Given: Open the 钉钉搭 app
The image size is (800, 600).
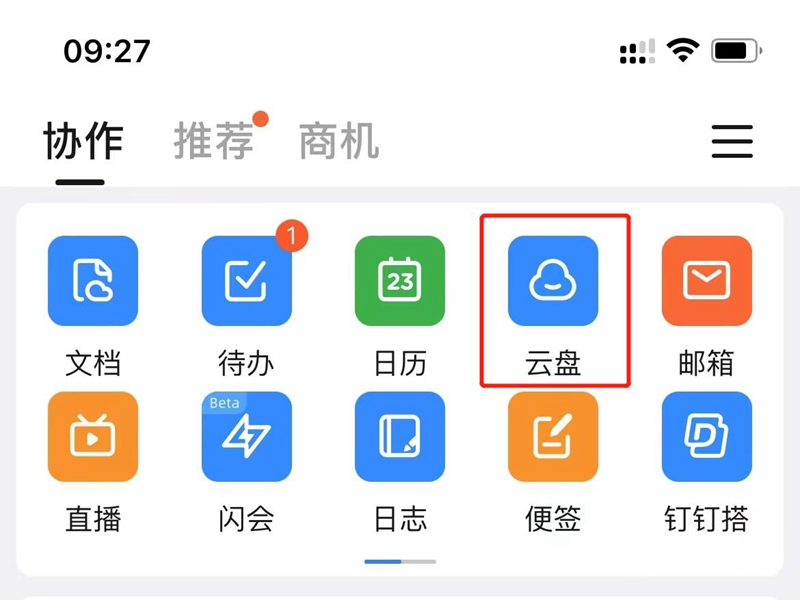Looking at the screenshot, I should (x=707, y=437).
